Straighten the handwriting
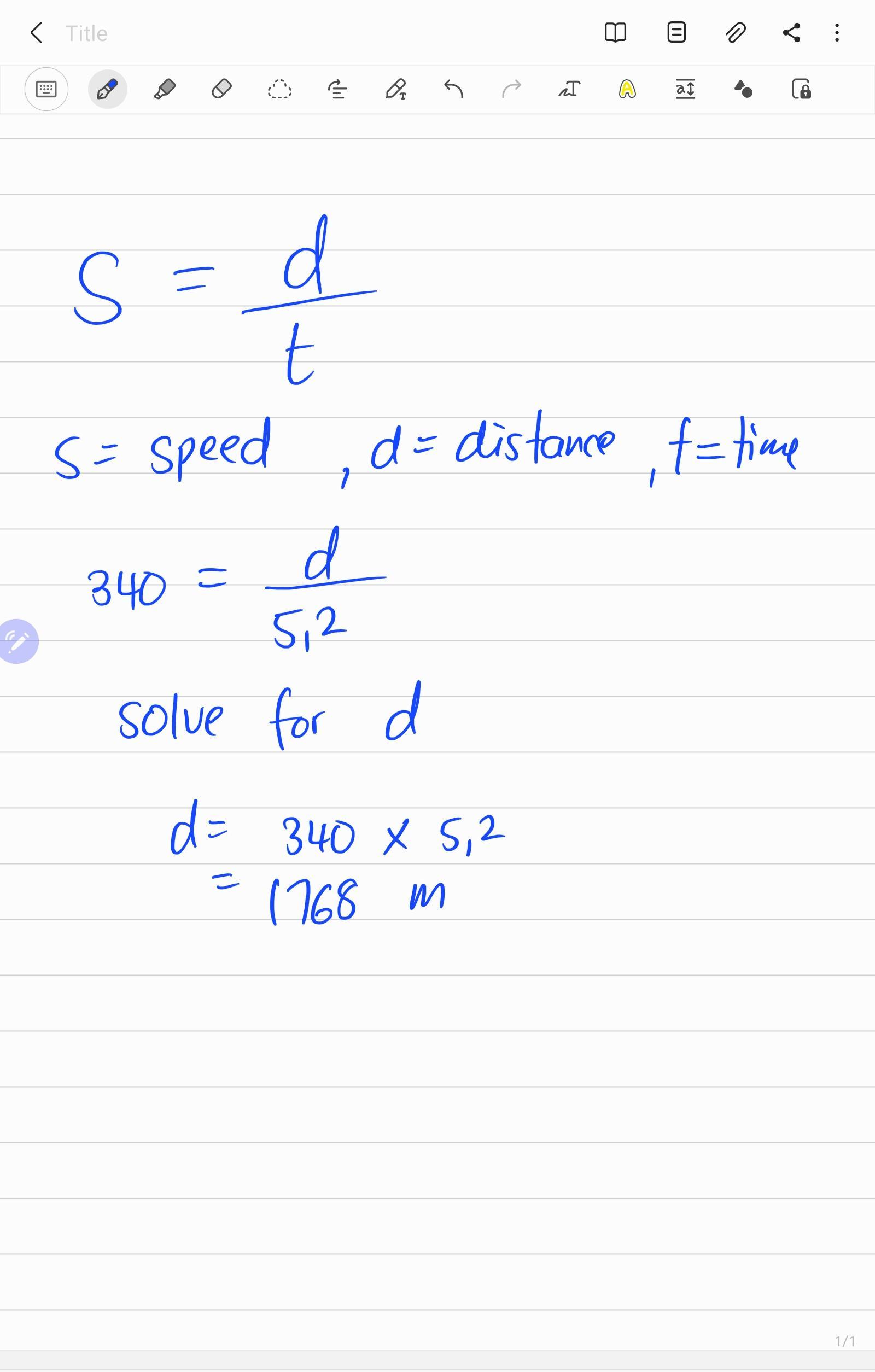The image size is (875, 1372). pyautogui.click(x=337, y=89)
